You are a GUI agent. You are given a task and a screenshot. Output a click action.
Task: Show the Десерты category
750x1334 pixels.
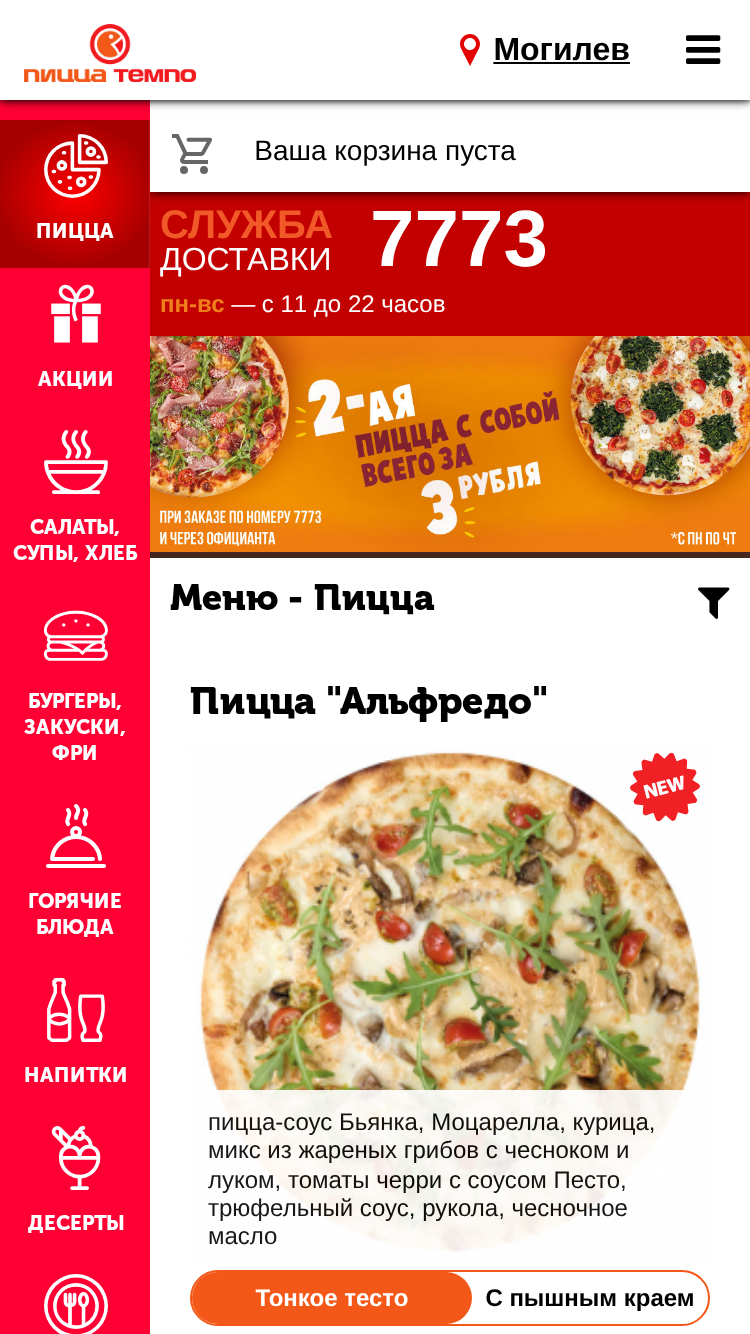pos(75,1180)
